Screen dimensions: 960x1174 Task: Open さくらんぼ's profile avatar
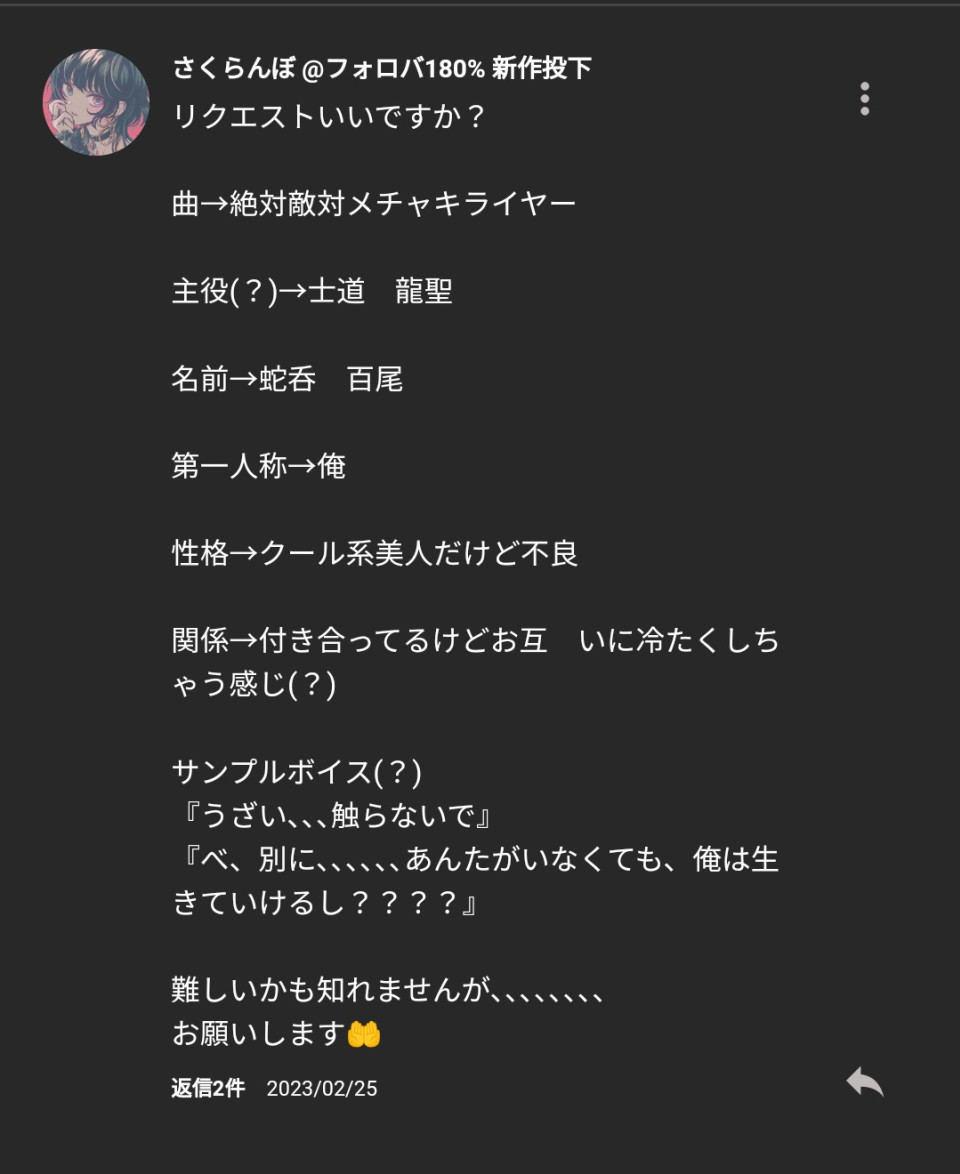[x=96, y=102]
